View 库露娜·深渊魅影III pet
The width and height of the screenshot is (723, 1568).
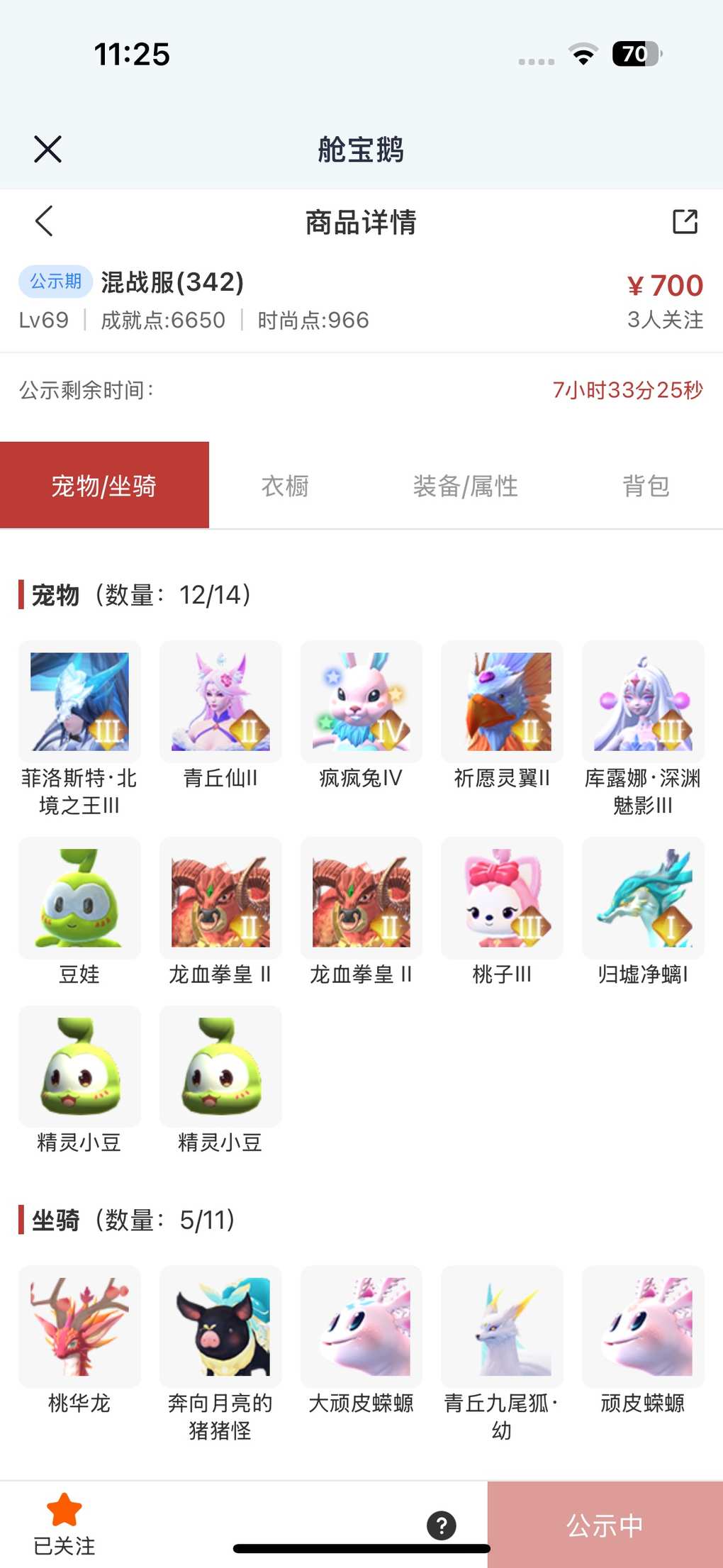[x=643, y=702]
